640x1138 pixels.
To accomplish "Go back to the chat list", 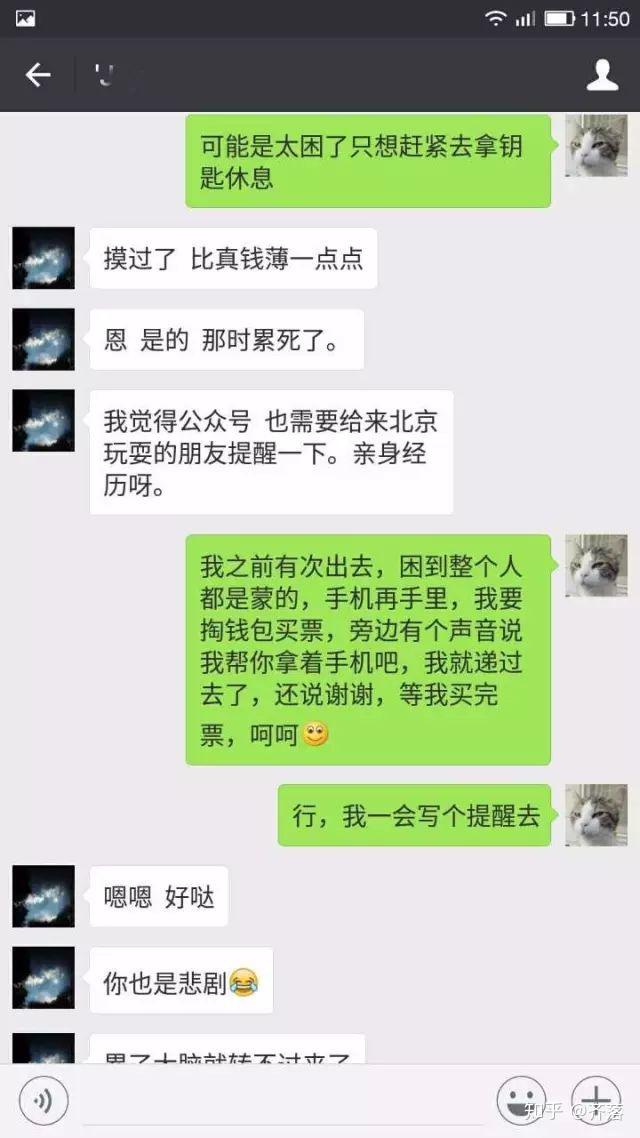I will 38,75.
